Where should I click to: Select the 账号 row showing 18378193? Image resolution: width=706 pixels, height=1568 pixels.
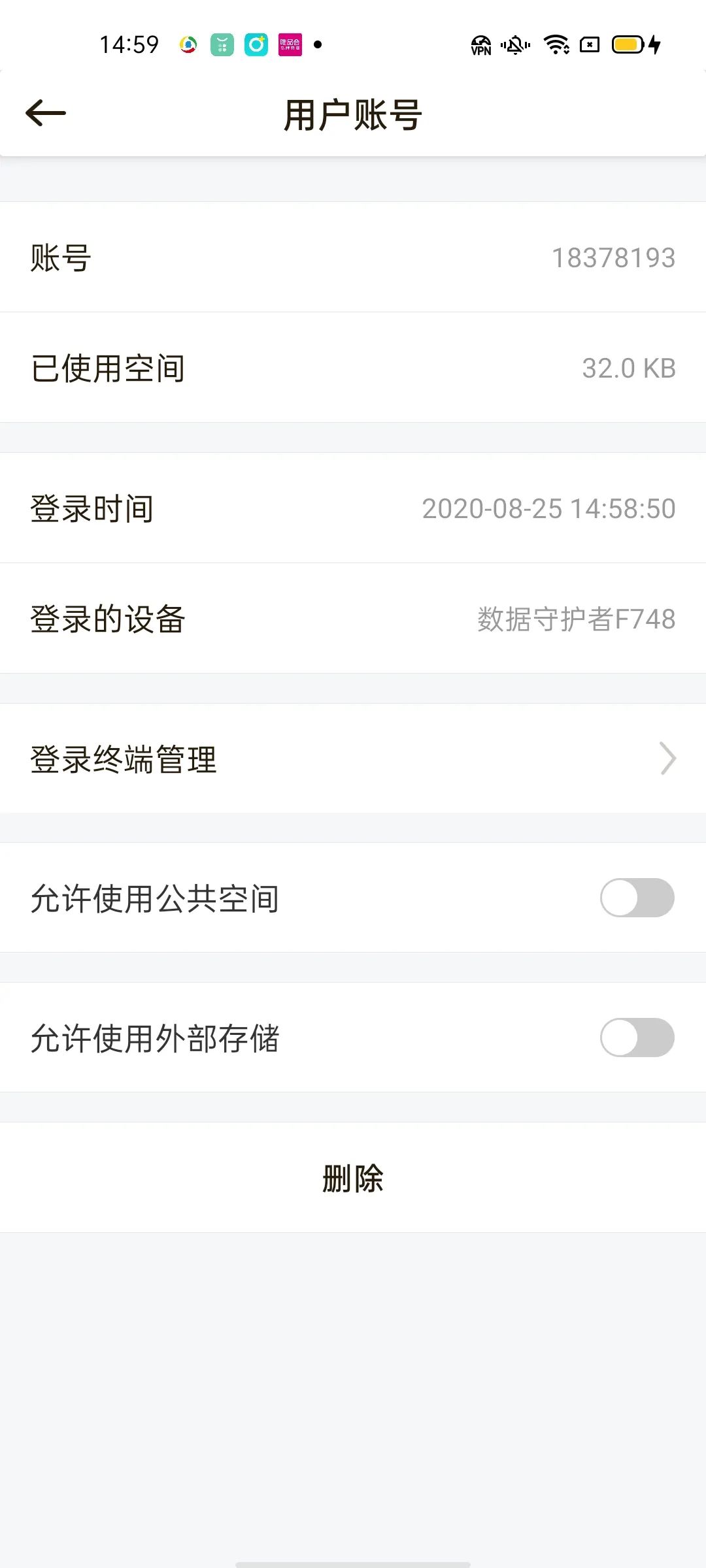pos(353,257)
